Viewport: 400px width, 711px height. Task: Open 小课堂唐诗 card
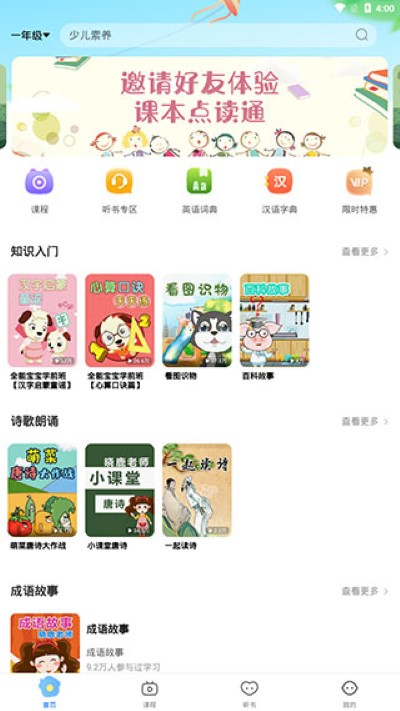[120, 497]
